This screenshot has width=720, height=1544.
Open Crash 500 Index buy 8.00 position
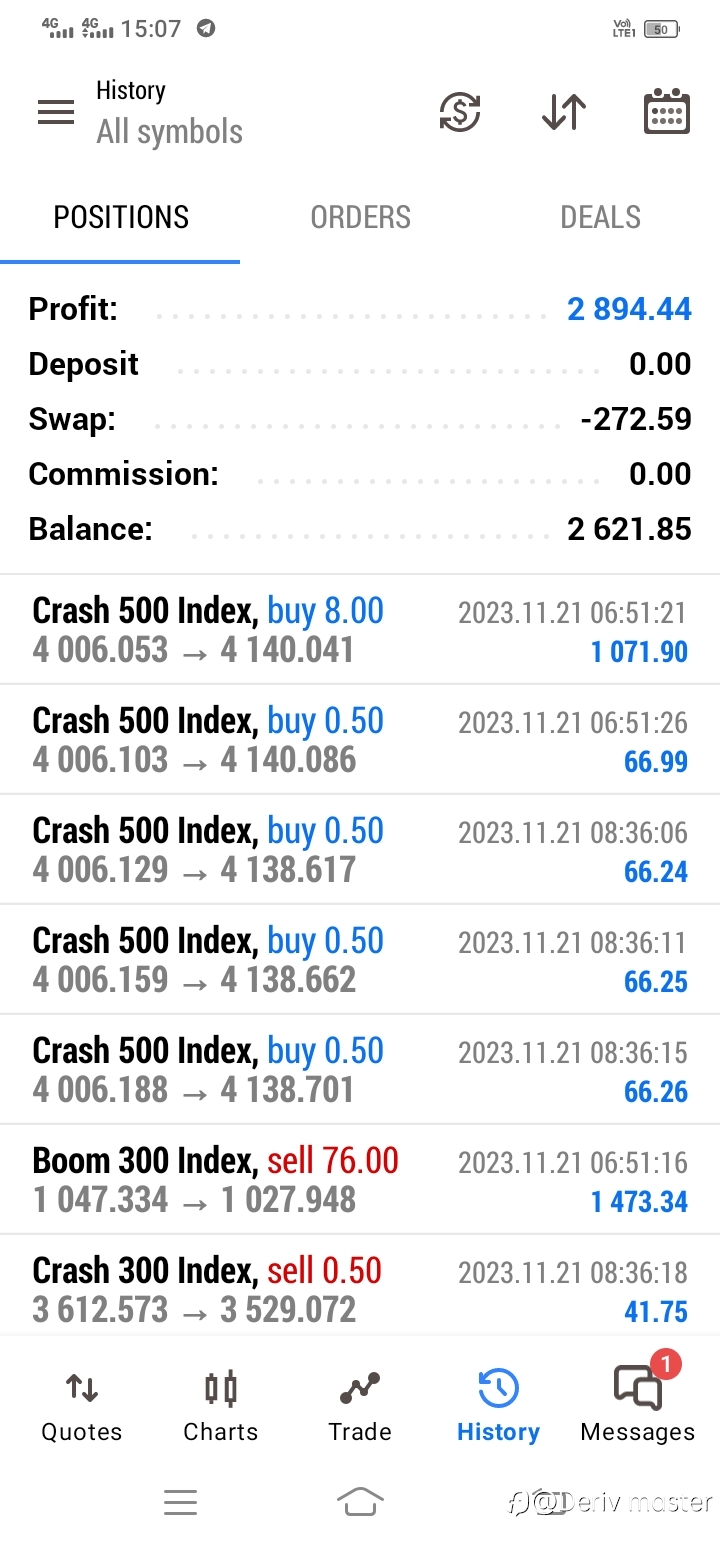pos(360,630)
